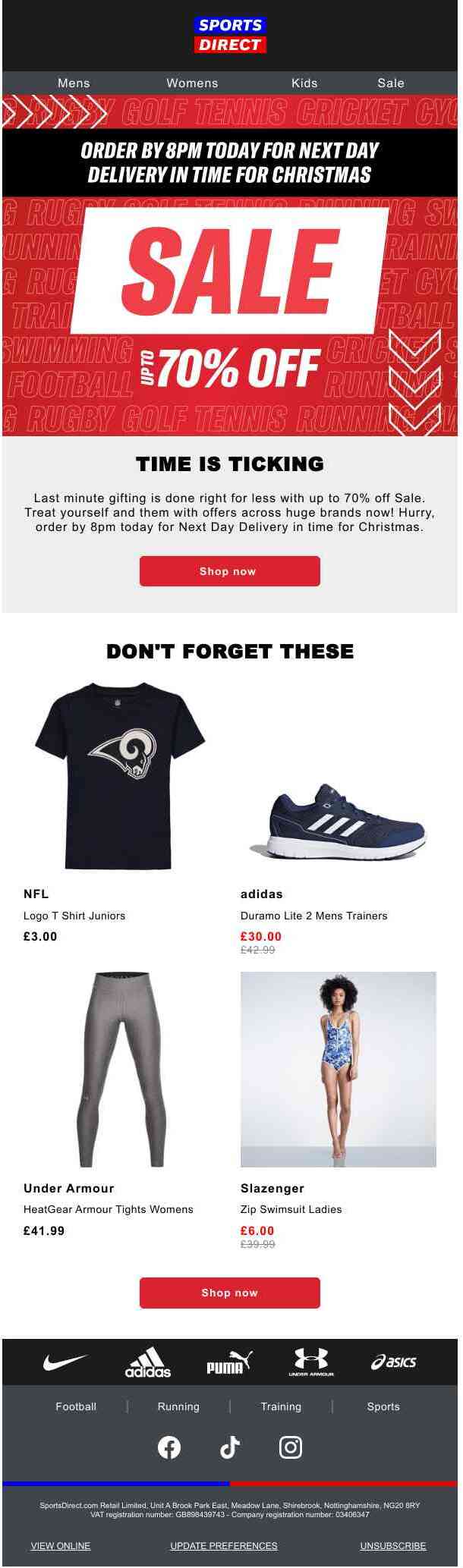463x1568 pixels.
Task: Open the Football footer link
Action: (x=76, y=1406)
